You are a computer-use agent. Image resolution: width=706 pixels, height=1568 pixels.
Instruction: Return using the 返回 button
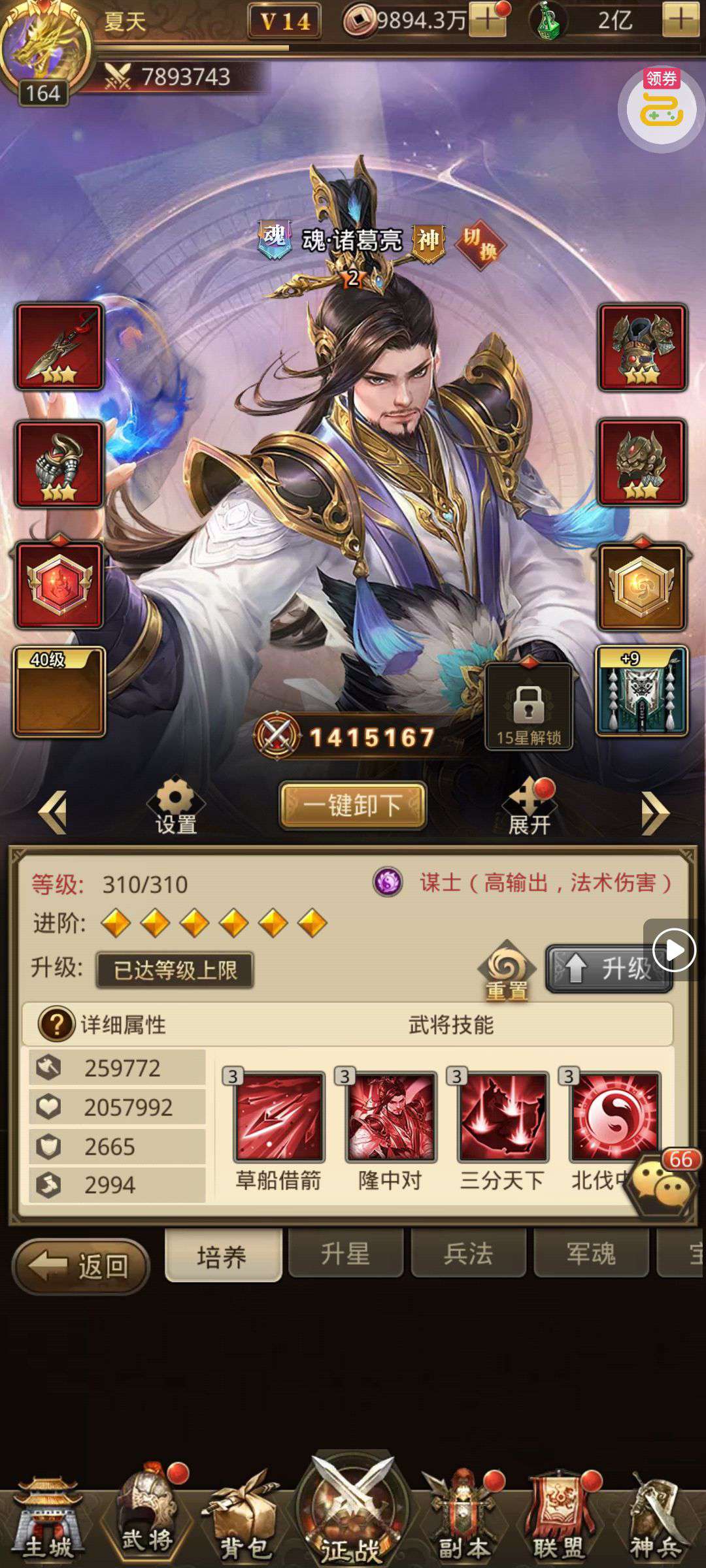tap(81, 1266)
